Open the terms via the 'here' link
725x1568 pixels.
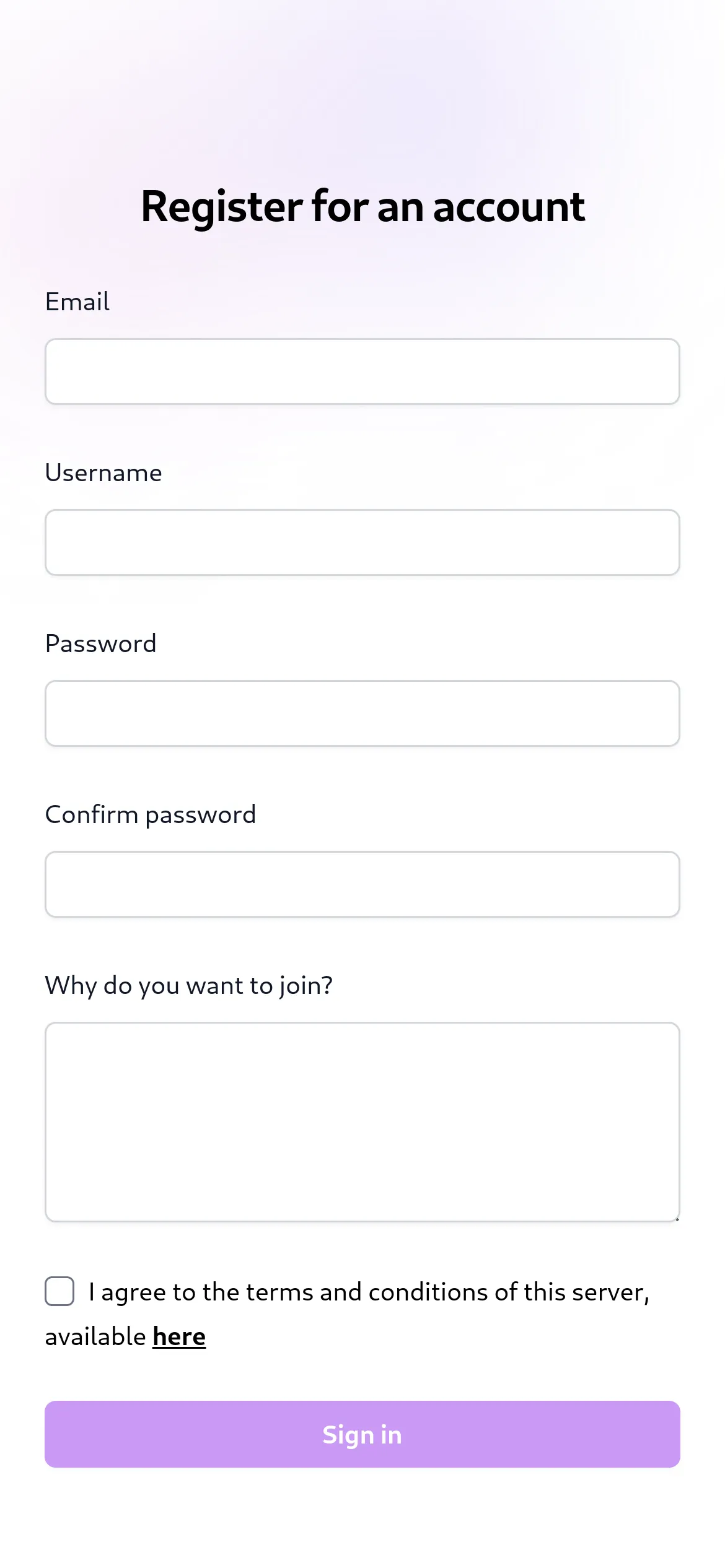178,1336
